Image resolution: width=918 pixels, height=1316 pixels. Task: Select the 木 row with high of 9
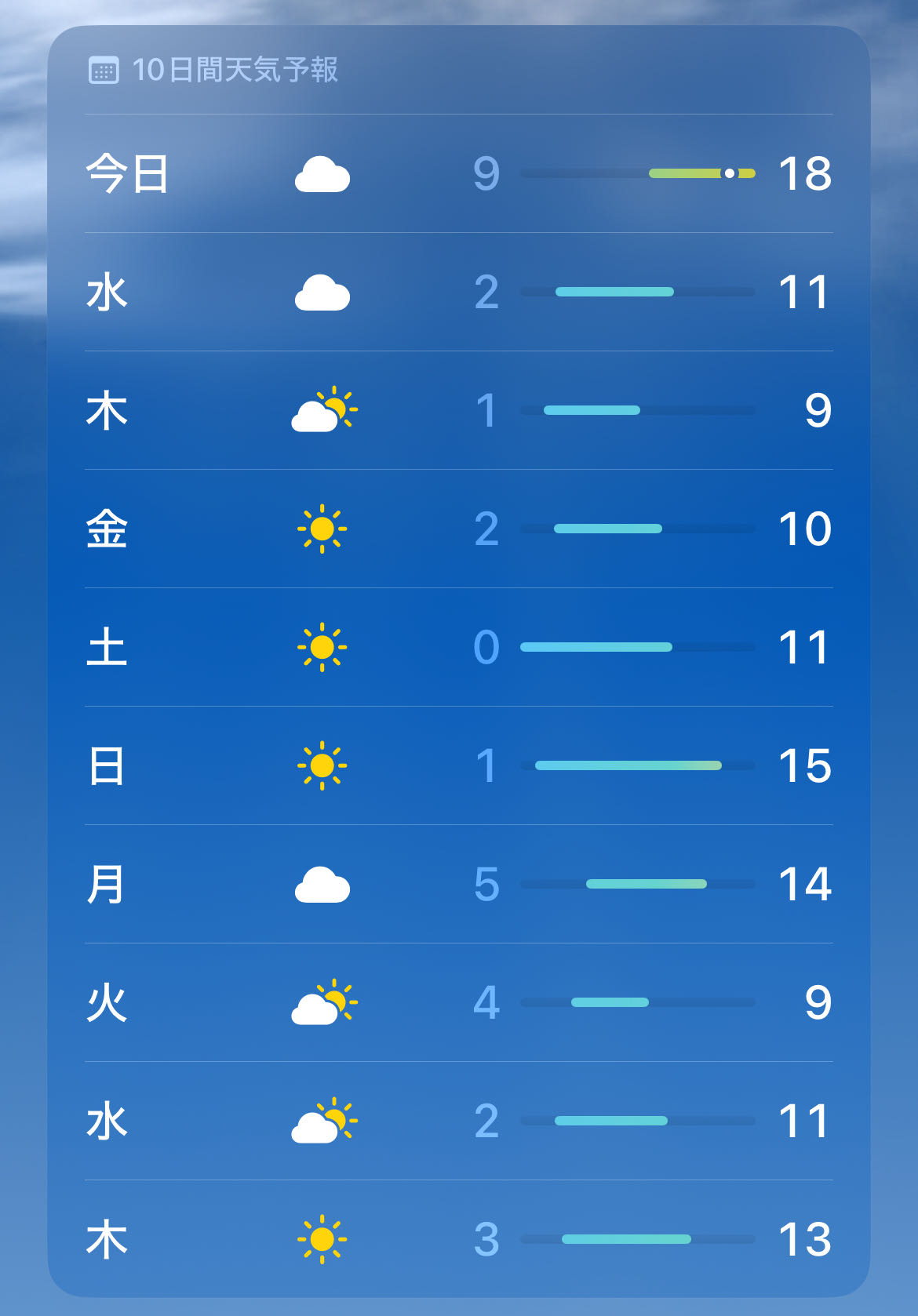[x=458, y=410]
